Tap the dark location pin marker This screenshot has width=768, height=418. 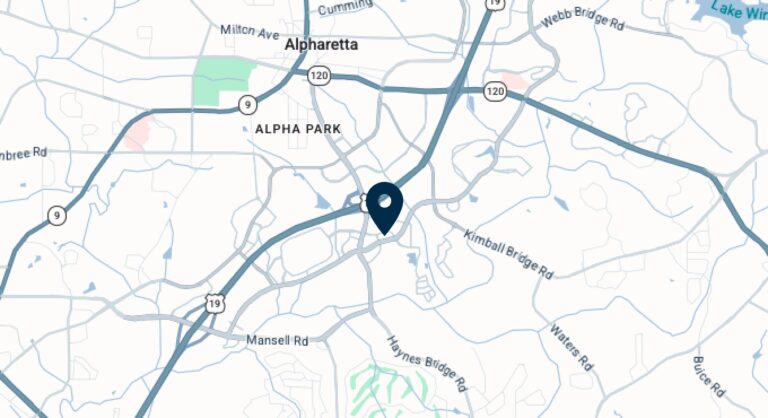[x=384, y=205]
